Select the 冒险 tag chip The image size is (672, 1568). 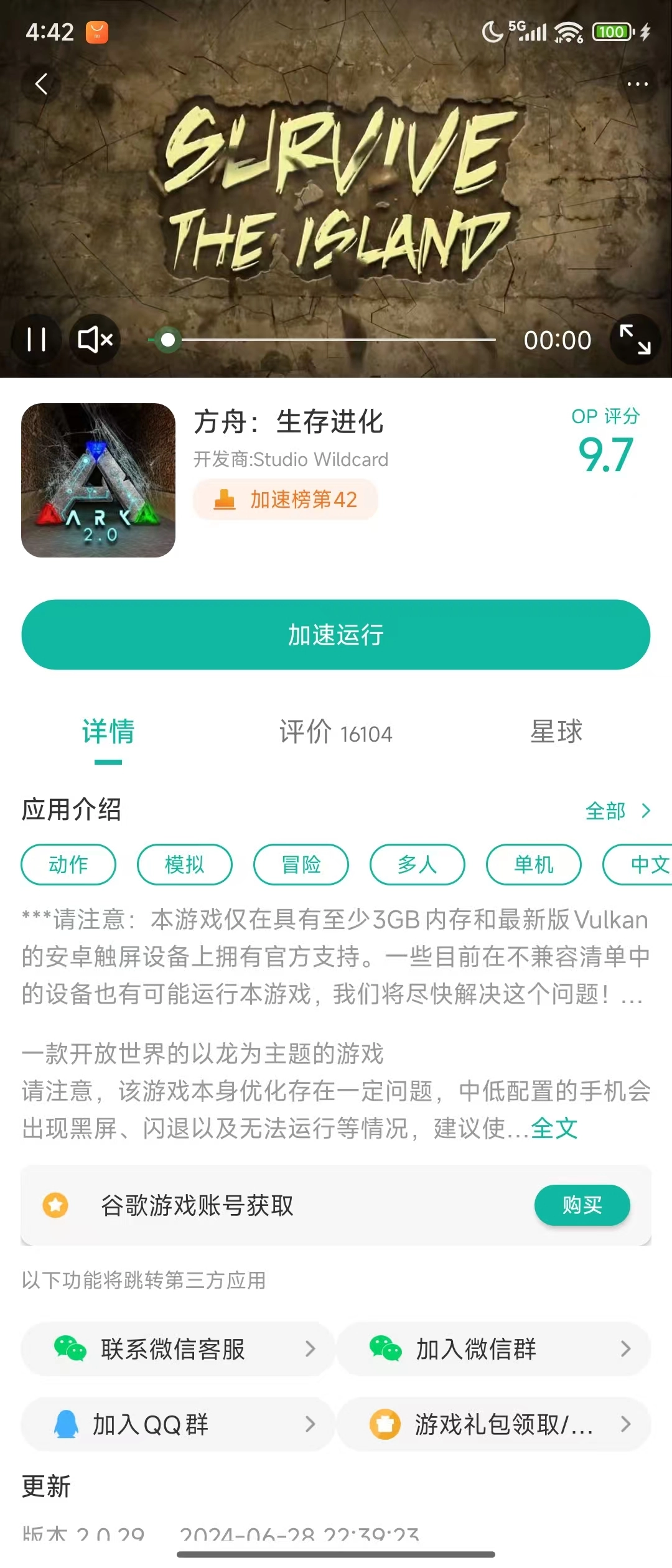[x=301, y=864]
